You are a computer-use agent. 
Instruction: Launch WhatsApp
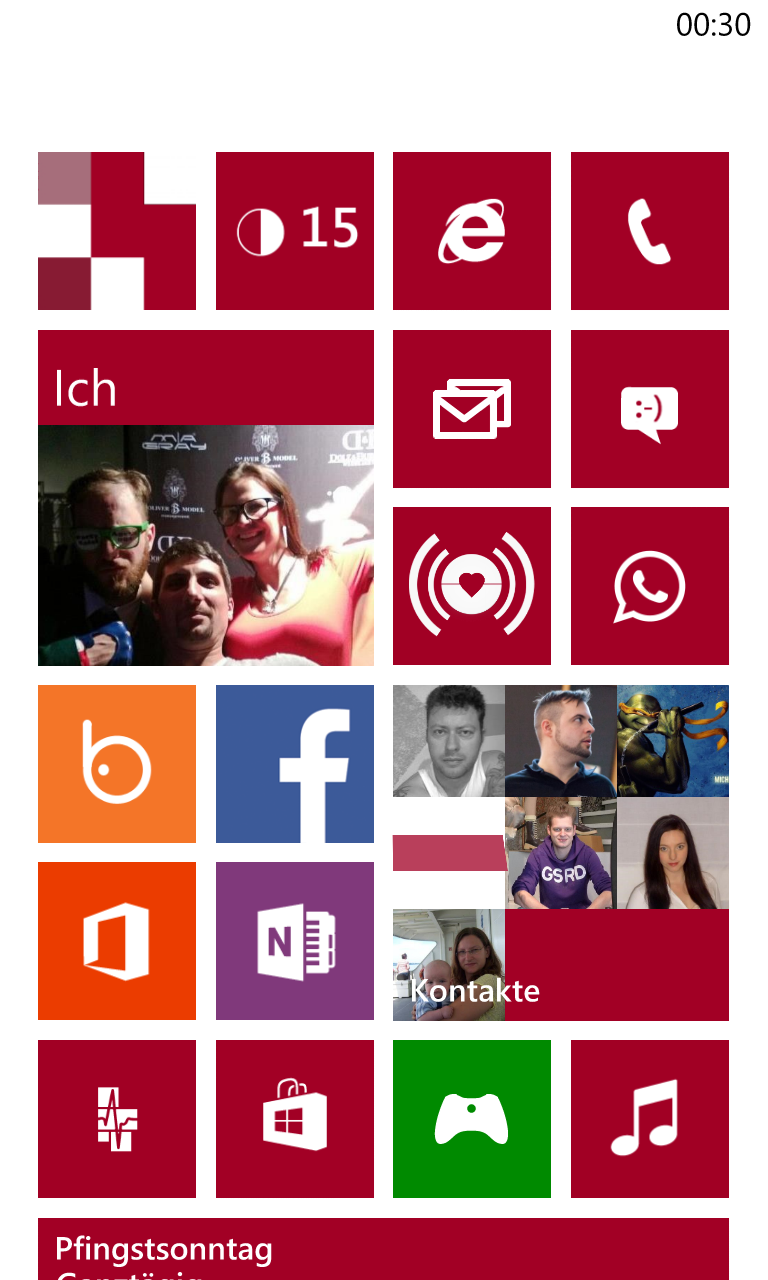[650, 586]
